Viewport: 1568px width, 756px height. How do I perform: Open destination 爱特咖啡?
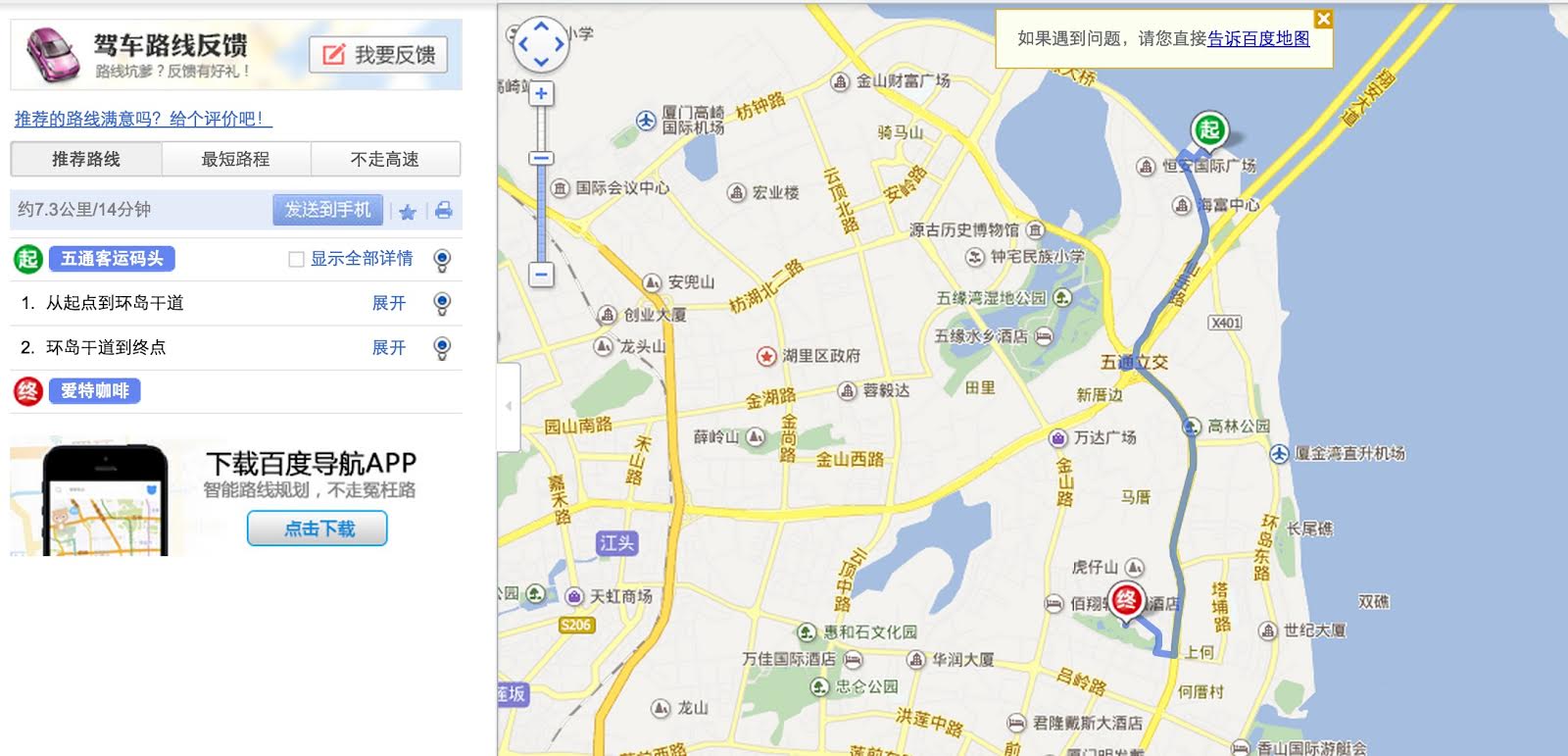tap(95, 391)
